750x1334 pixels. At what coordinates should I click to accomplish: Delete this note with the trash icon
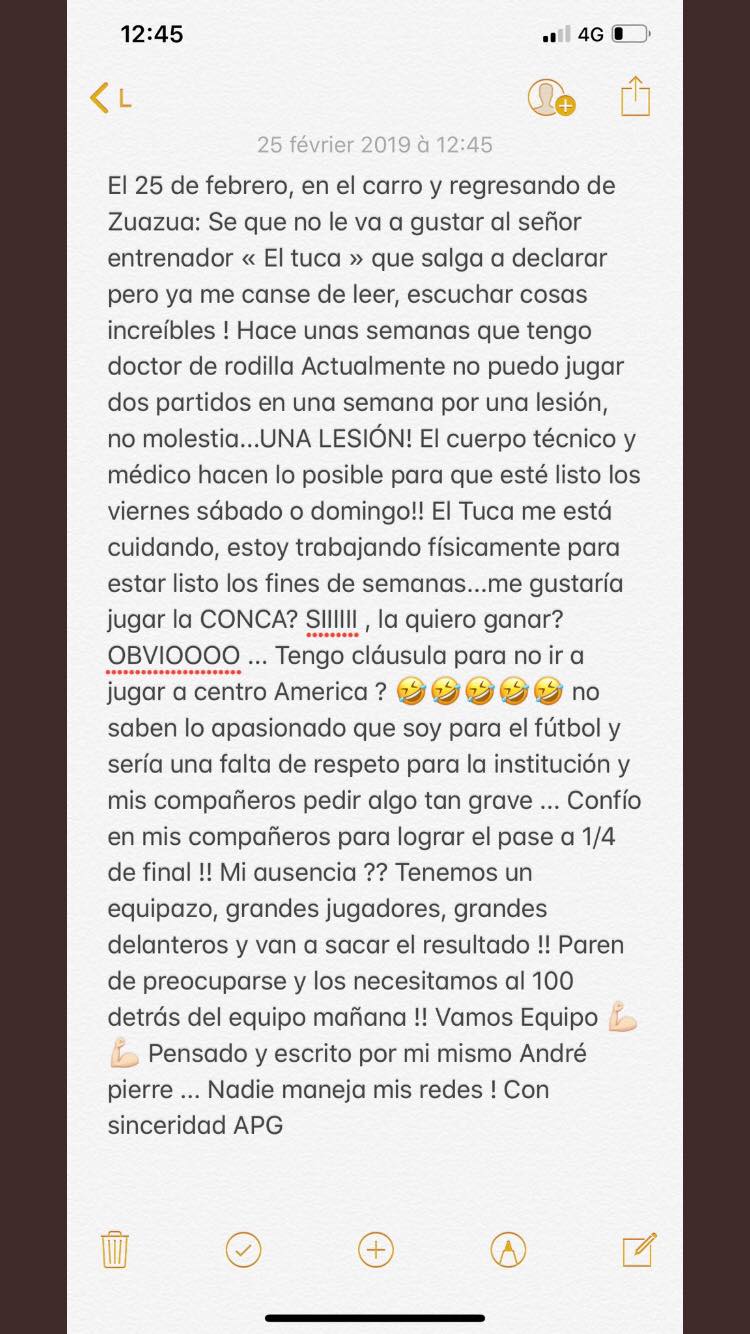click(x=113, y=1250)
